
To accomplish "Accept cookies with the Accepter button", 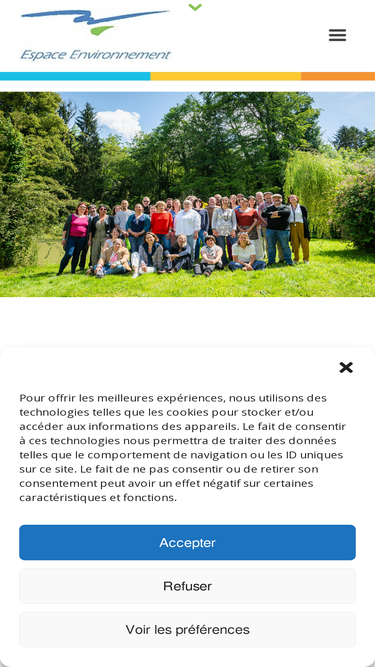I will 188,542.
